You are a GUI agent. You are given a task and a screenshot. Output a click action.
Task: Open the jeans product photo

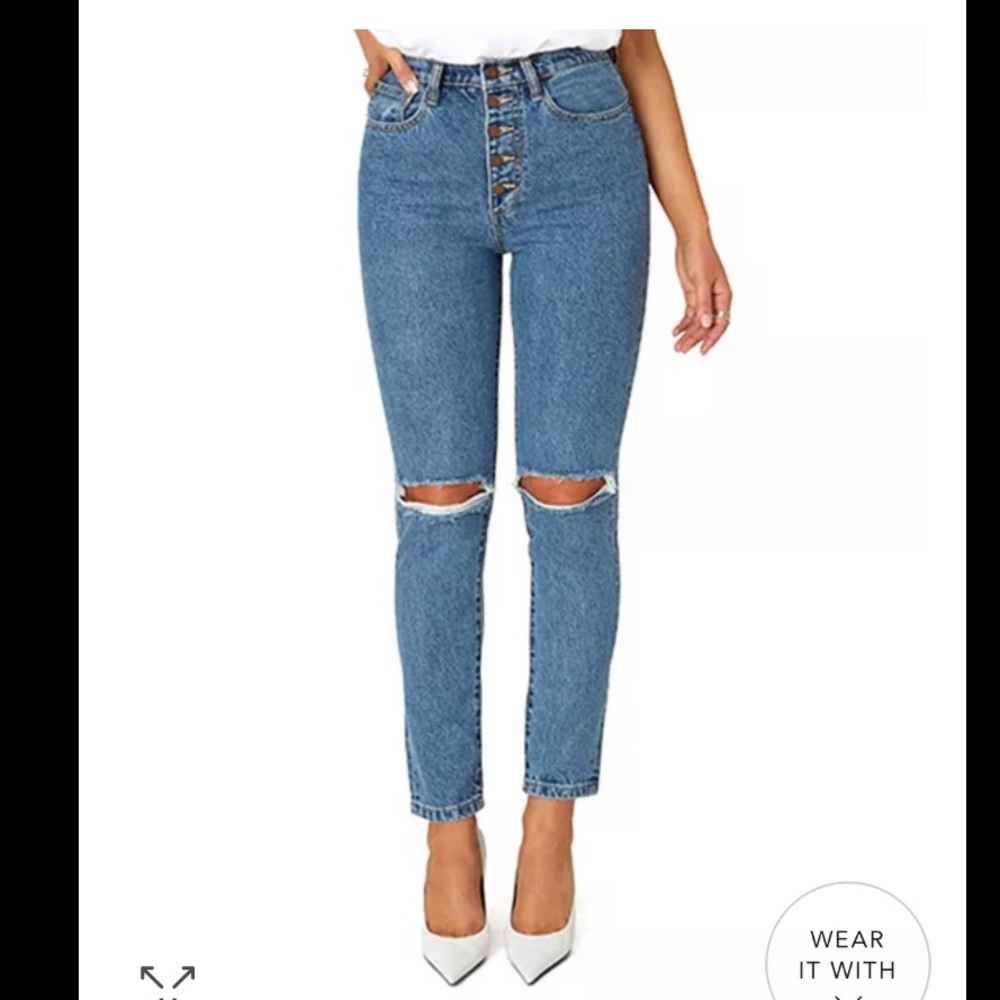click(505, 420)
